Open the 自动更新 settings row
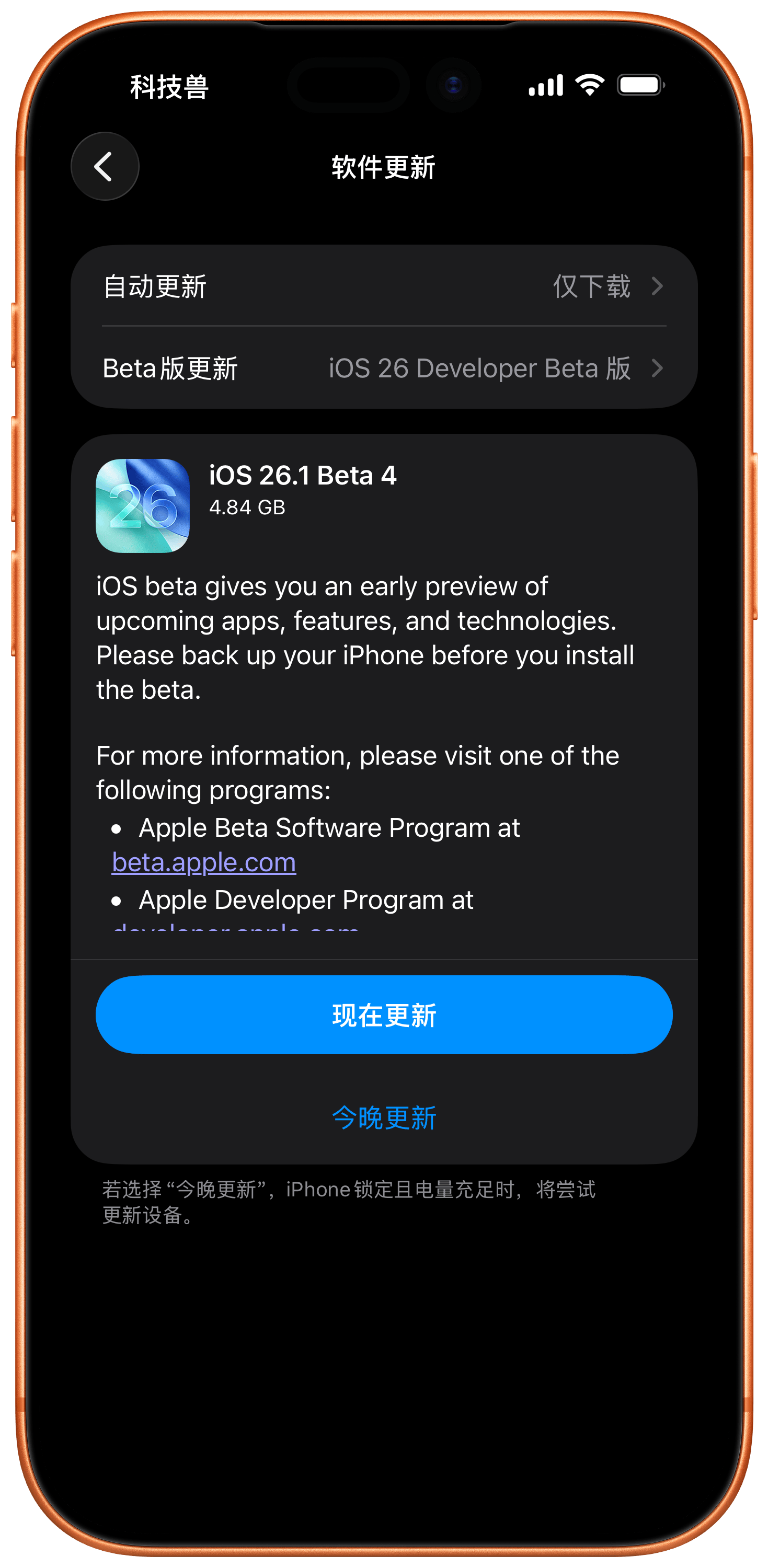Viewport: 768px width, 1568px height. pyautogui.click(x=384, y=286)
